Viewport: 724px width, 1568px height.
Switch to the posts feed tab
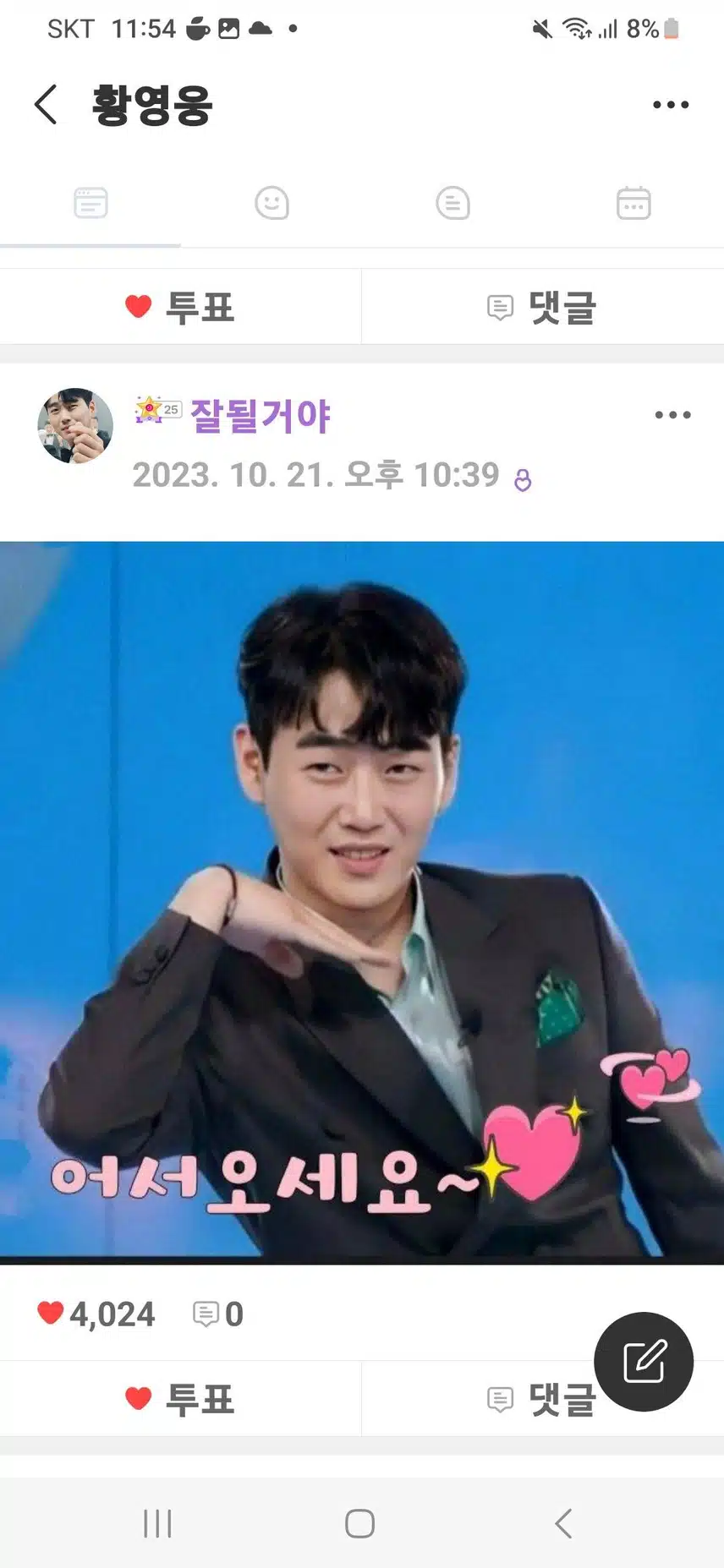pos(90,204)
